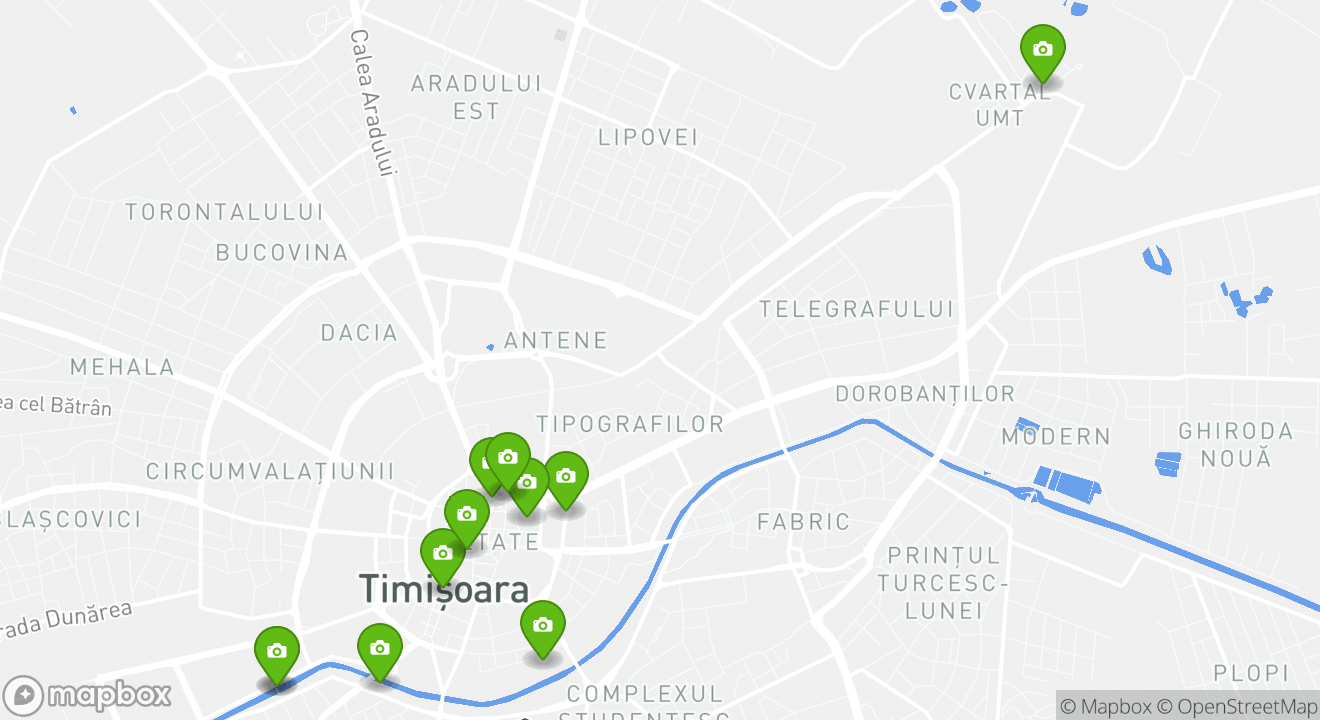Open the camera pin at Cvartal UMT
This screenshot has width=1320, height=720.
(1042, 50)
